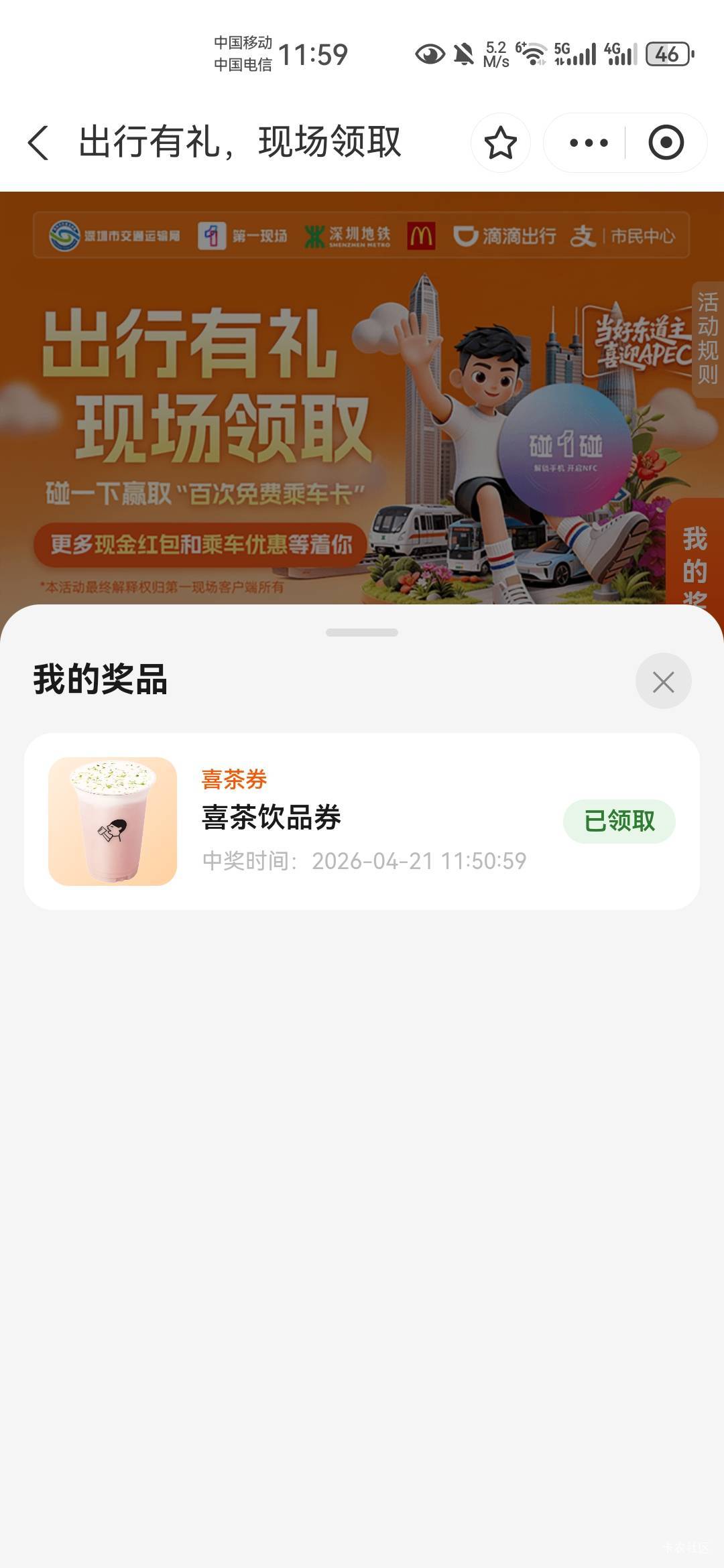Go back from 出行有礼 page
Screen dimensions: 724x1568
coord(39,143)
